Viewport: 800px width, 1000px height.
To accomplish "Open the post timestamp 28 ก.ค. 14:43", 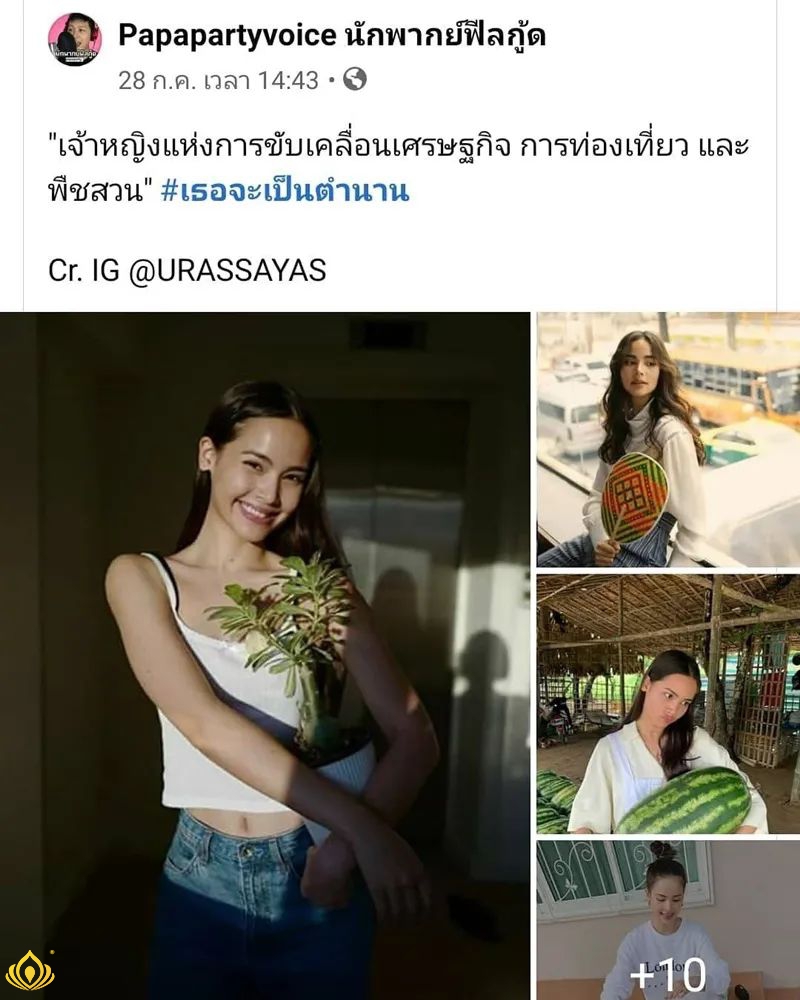I will (x=218, y=80).
